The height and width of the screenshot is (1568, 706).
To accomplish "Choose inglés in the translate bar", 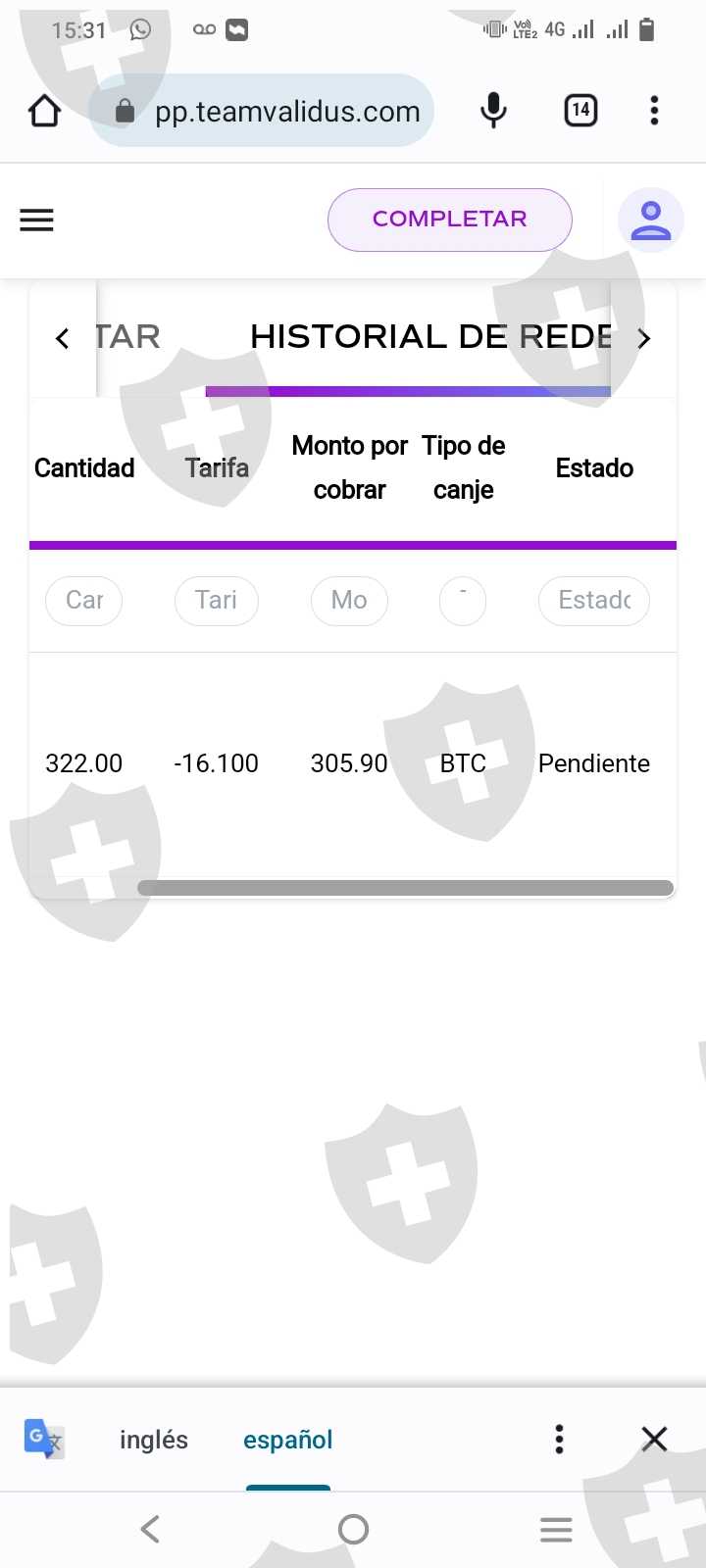I will [154, 1440].
